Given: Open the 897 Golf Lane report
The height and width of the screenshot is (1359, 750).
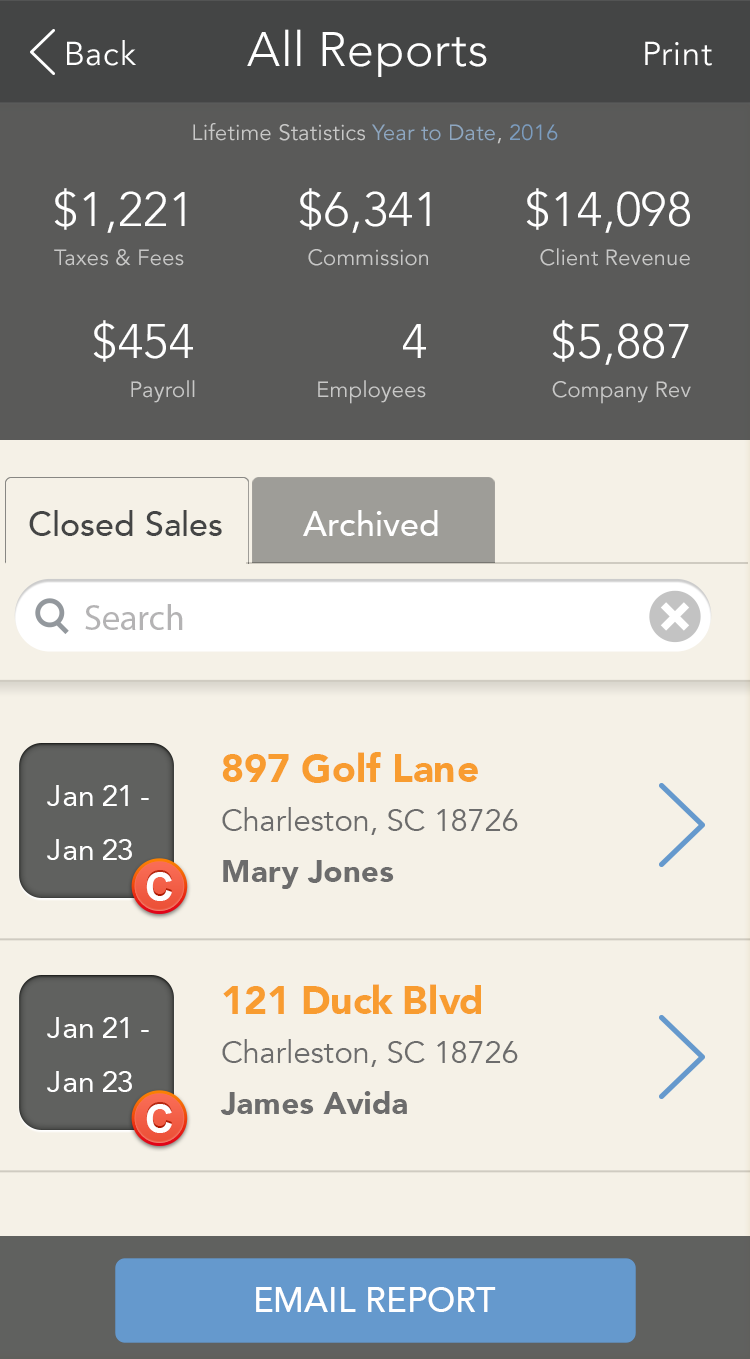Looking at the screenshot, I should click(374, 823).
